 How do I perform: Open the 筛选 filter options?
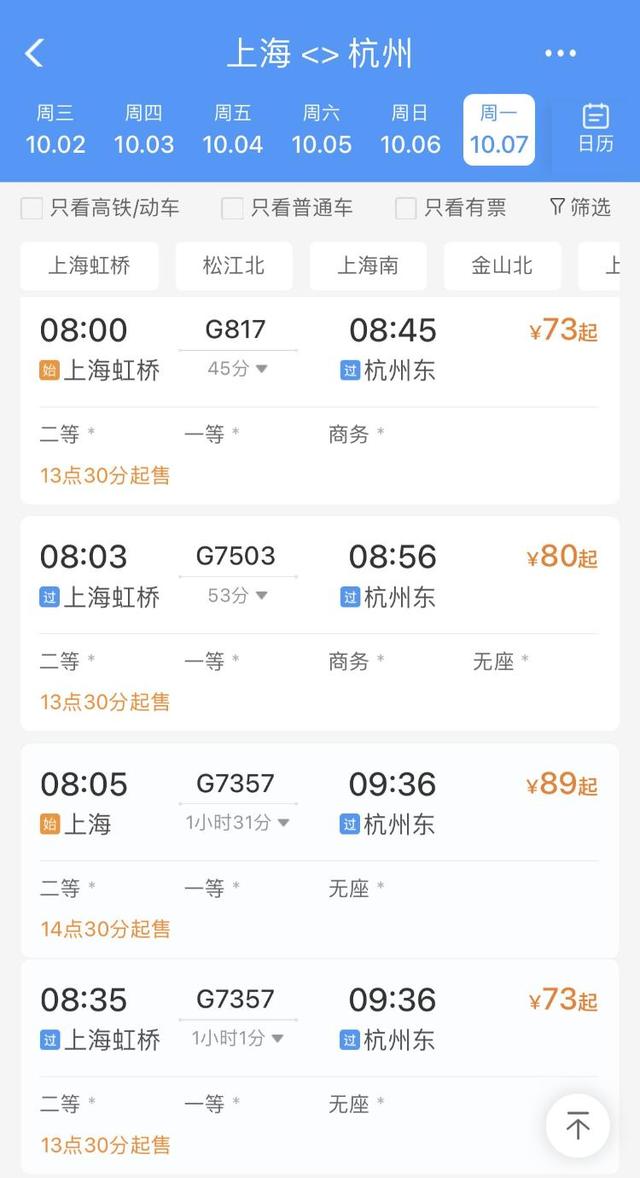point(580,207)
